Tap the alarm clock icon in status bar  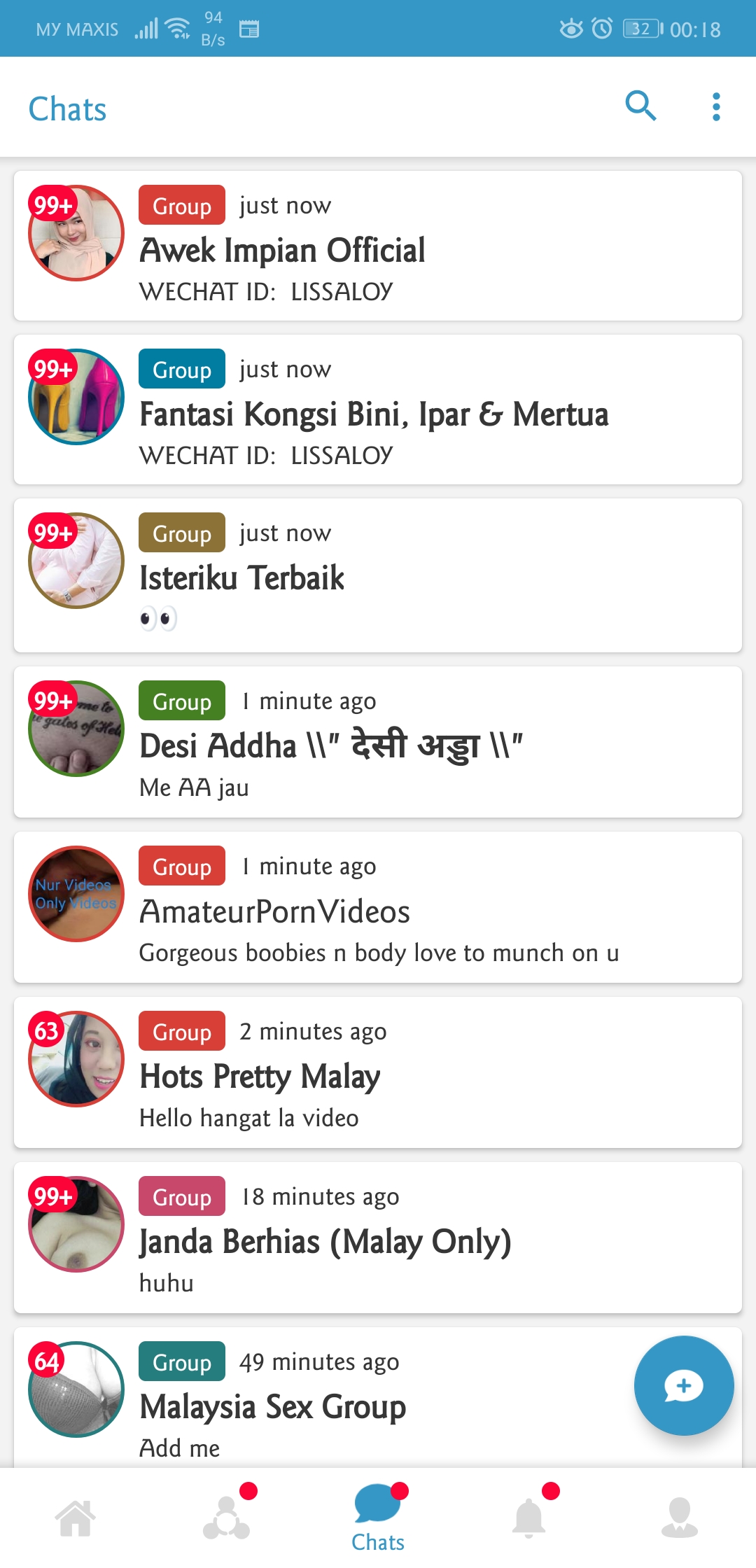[602, 28]
